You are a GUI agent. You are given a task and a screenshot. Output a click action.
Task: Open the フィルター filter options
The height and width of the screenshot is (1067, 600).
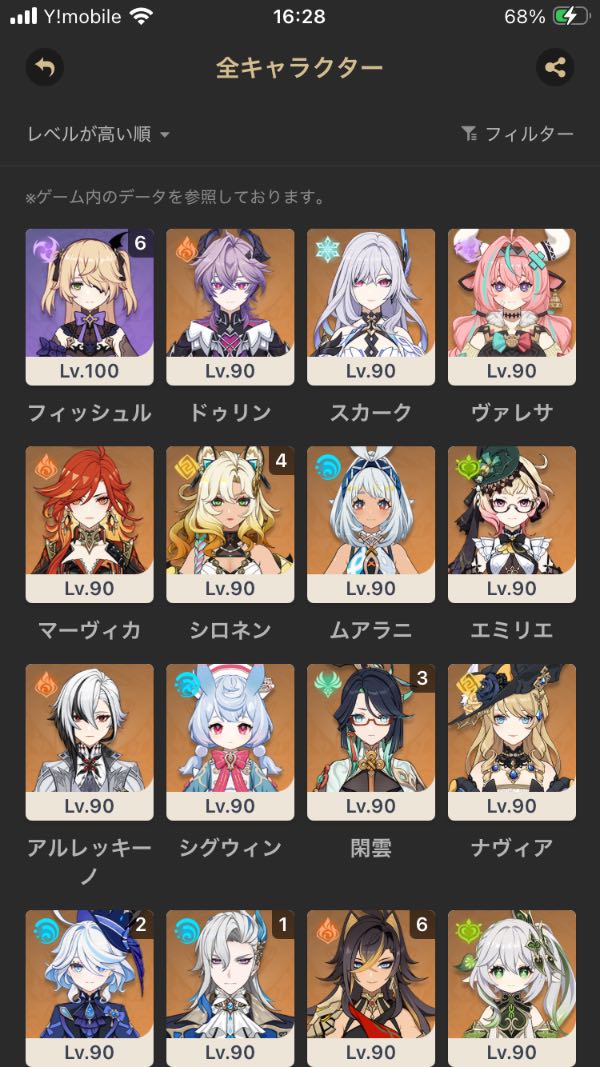pos(517,134)
